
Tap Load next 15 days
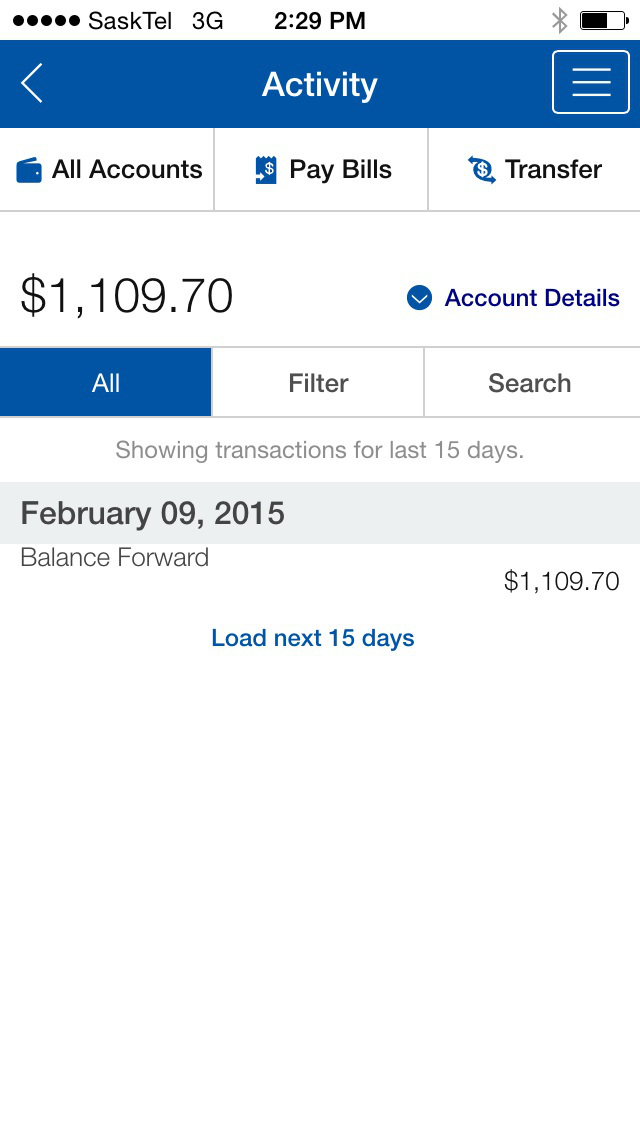tap(313, 638)
